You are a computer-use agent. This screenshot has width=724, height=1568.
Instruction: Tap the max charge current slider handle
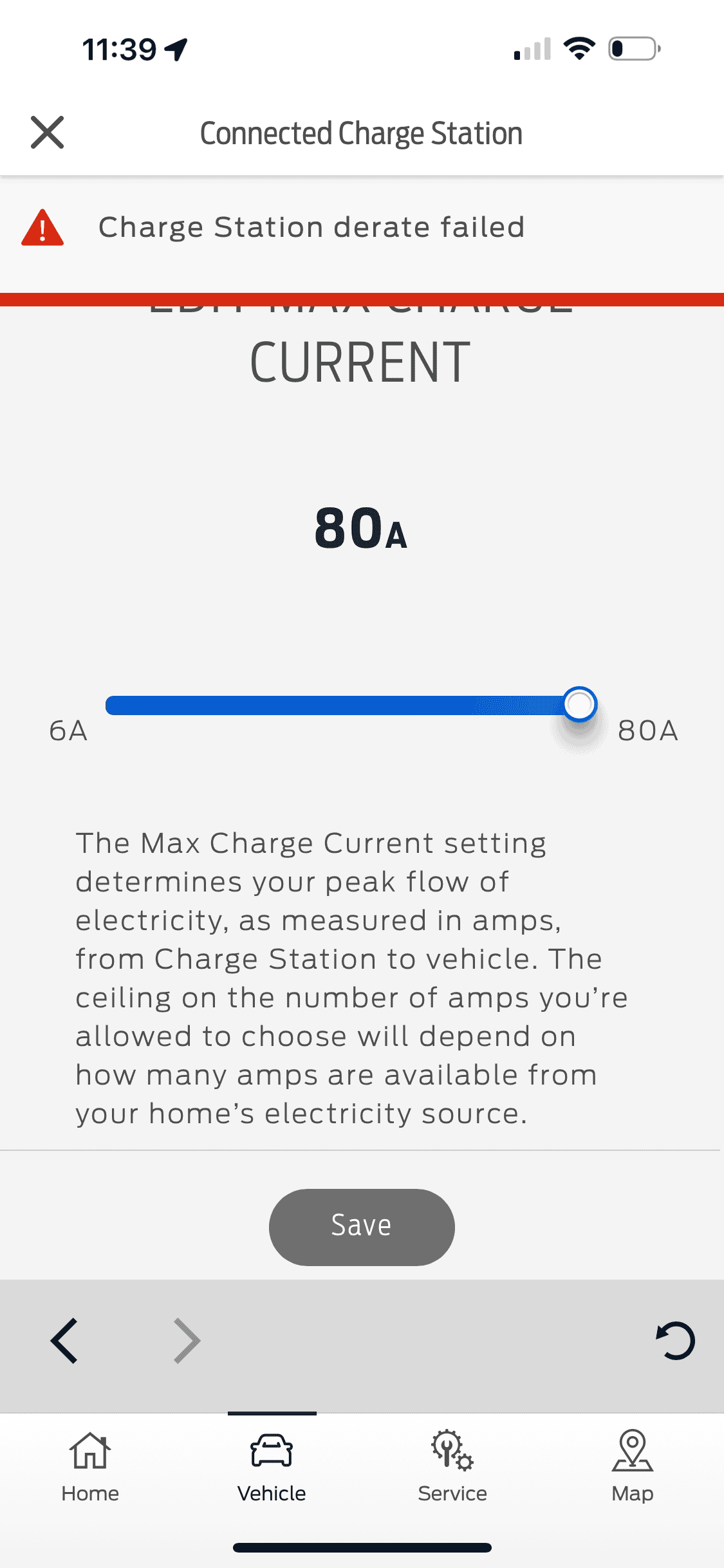[579, 704]
